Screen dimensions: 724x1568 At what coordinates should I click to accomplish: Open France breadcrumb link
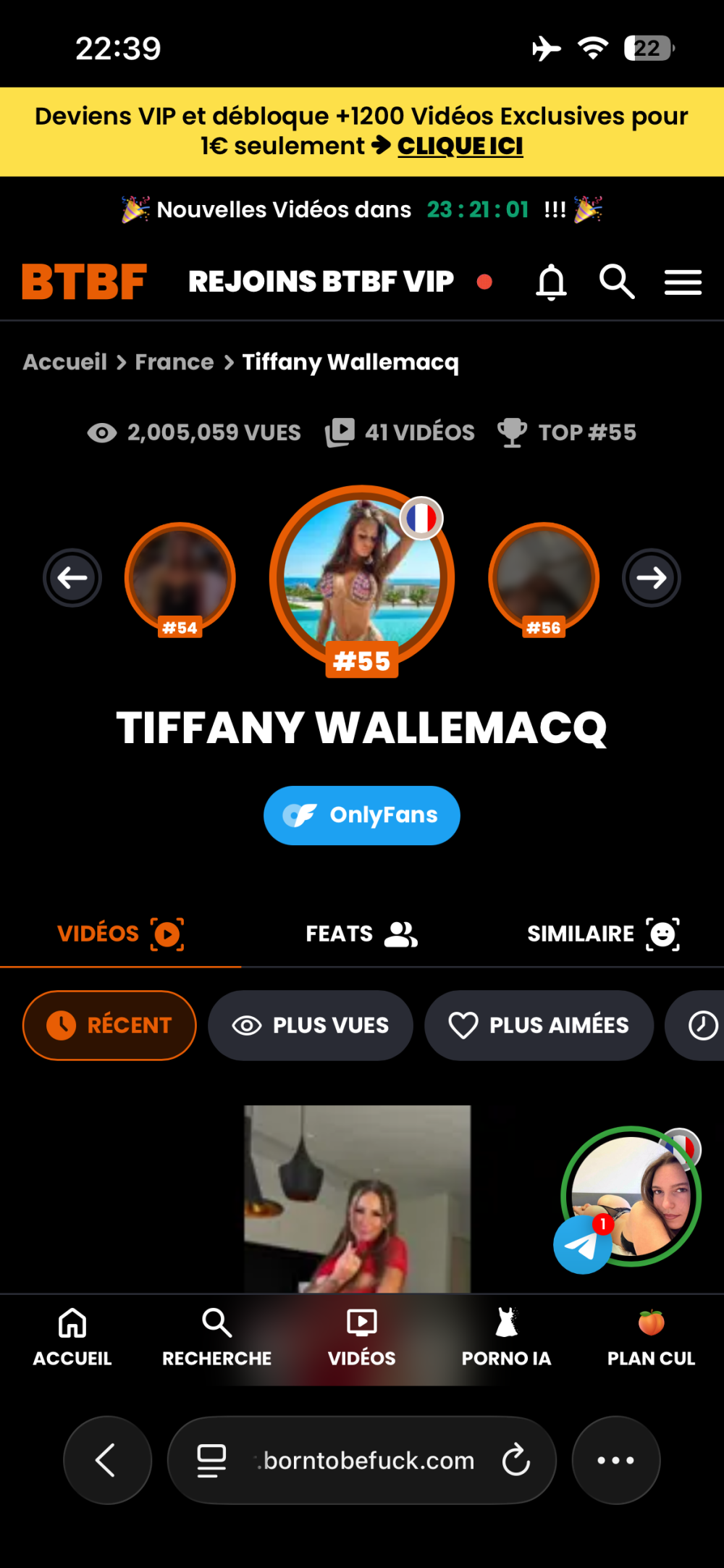(x=174, y=362)
